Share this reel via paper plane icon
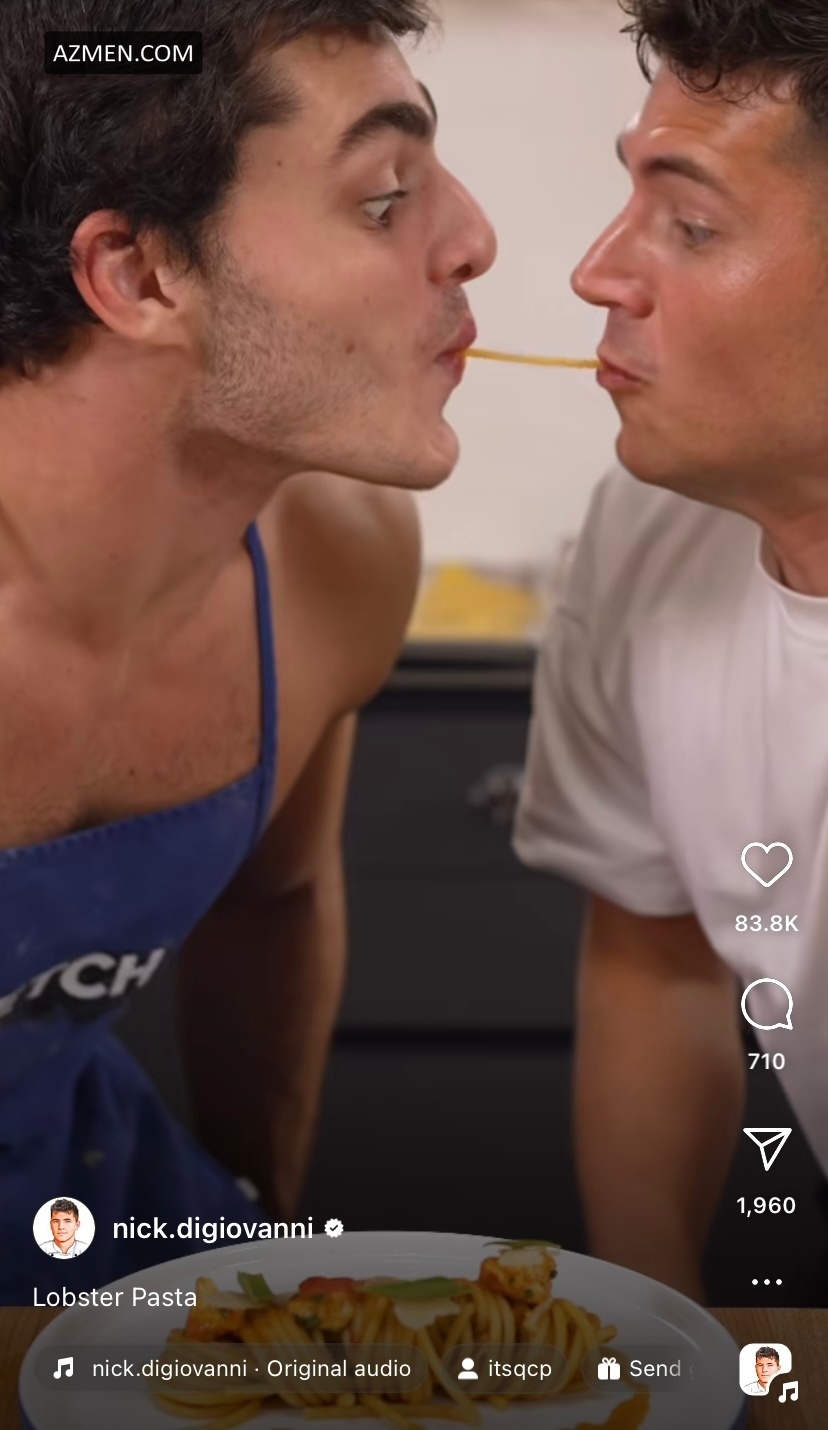This screenshot has width=828, height=1430. (x=766, y=1149)
